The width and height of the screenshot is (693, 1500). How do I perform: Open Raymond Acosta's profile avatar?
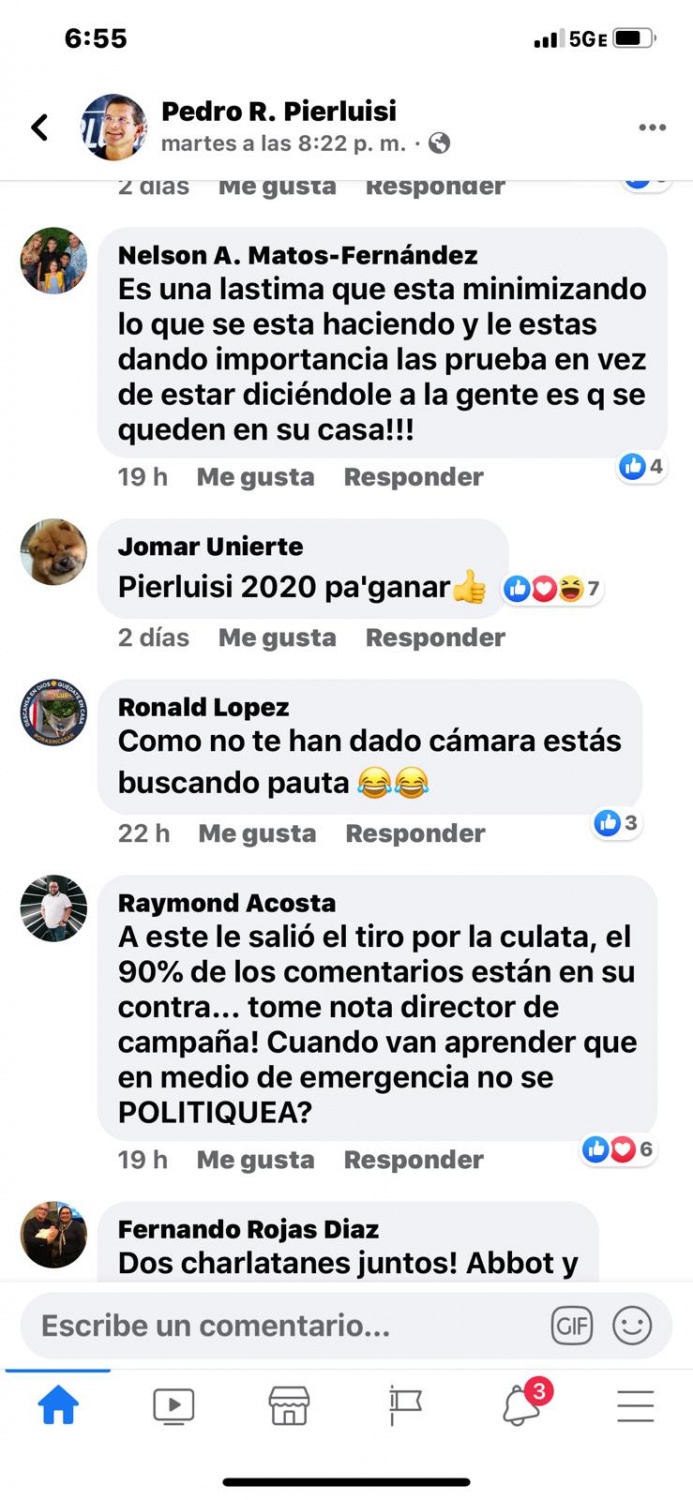54,909
